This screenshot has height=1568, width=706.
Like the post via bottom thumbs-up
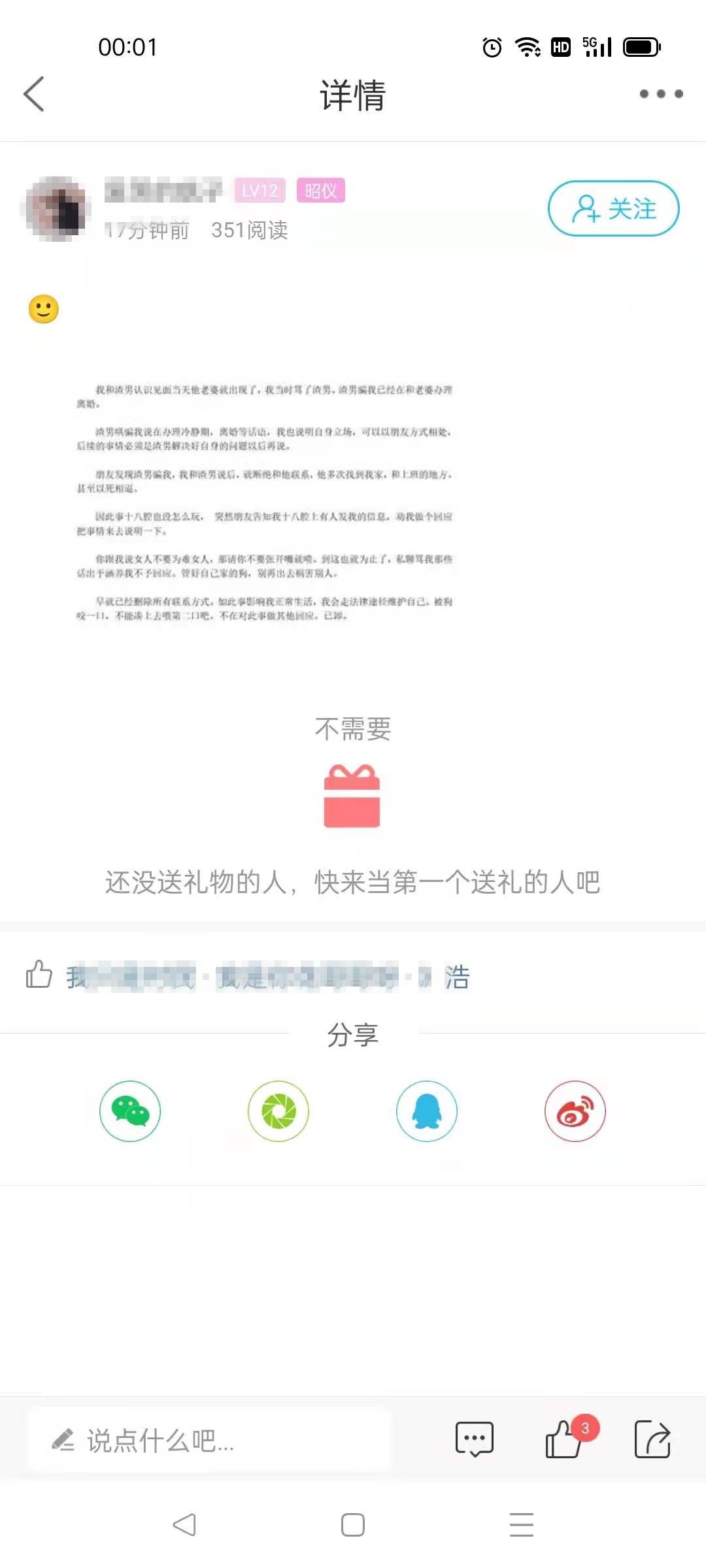click(563, 1439)
